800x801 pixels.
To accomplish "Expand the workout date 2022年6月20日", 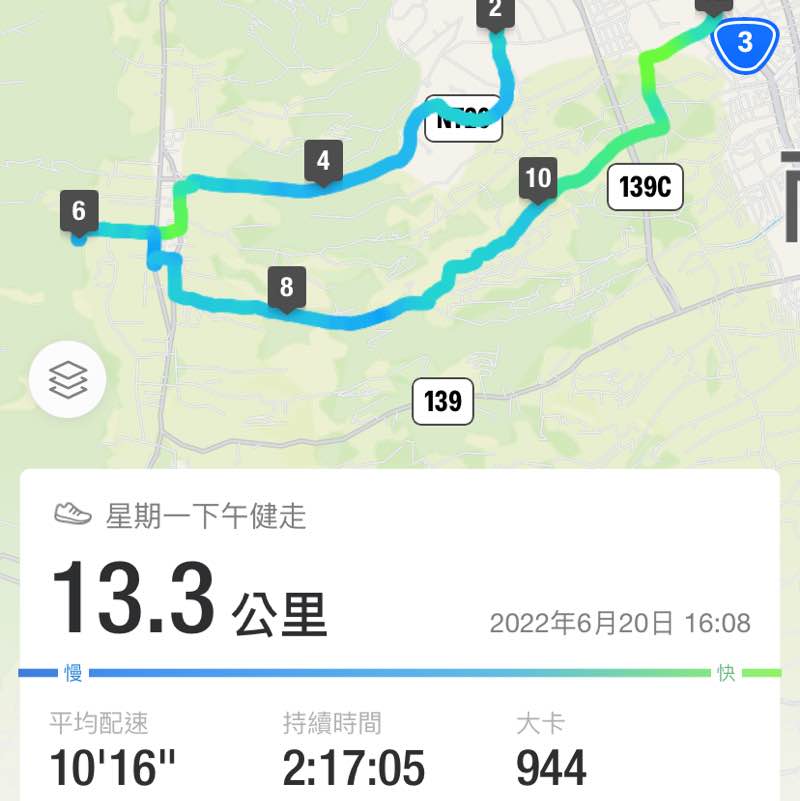I will 594,620.
